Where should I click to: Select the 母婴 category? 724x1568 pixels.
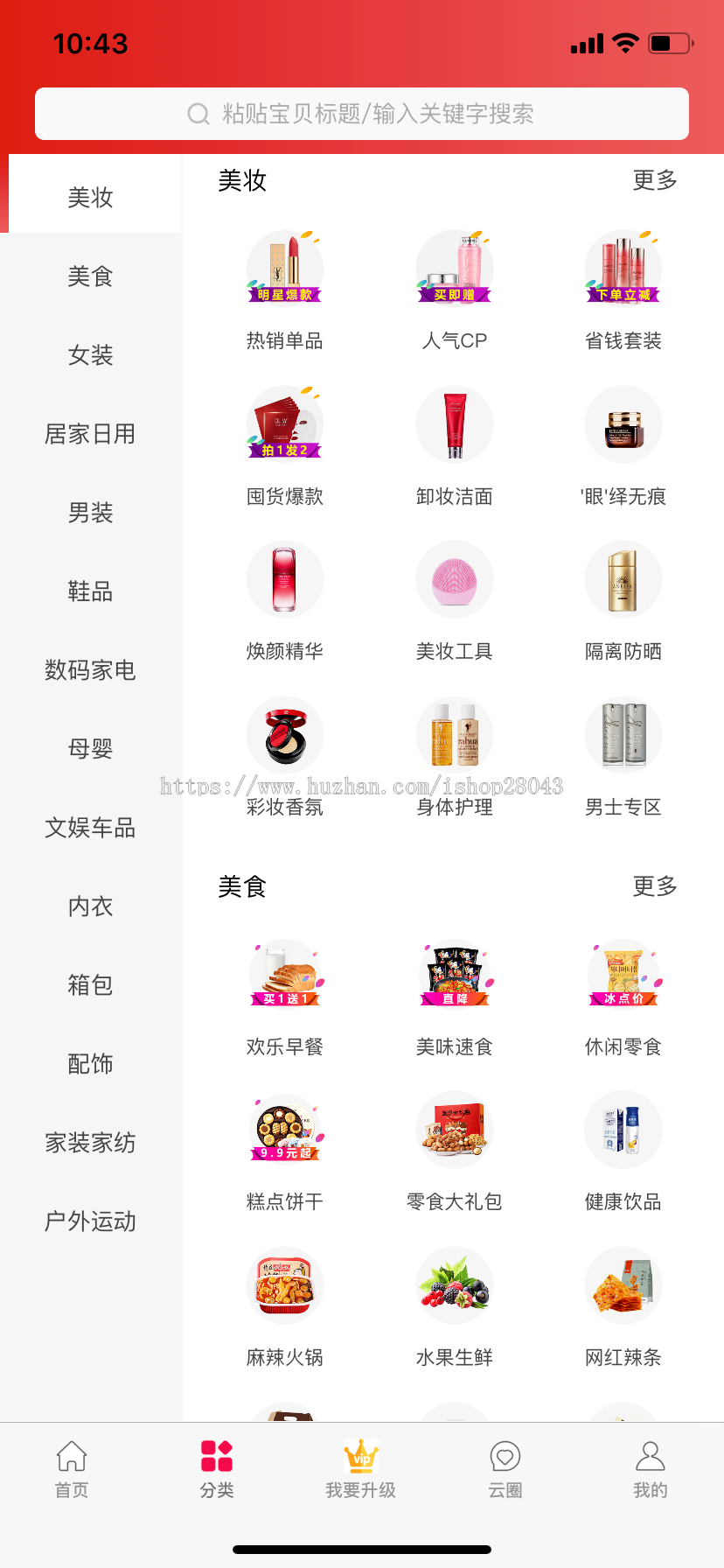[90, 749]
